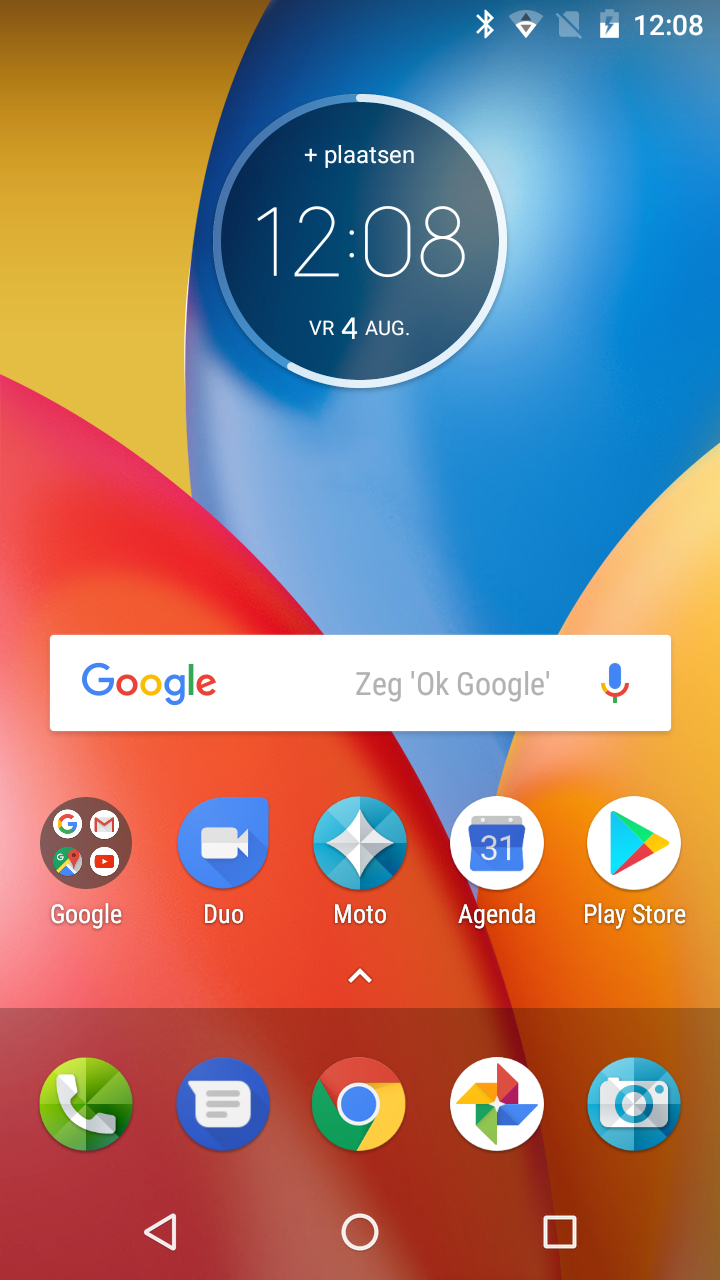Viewport: 720px width, 1280px height.
Task: Open the Messages app in the dock
Action: 223,1104
